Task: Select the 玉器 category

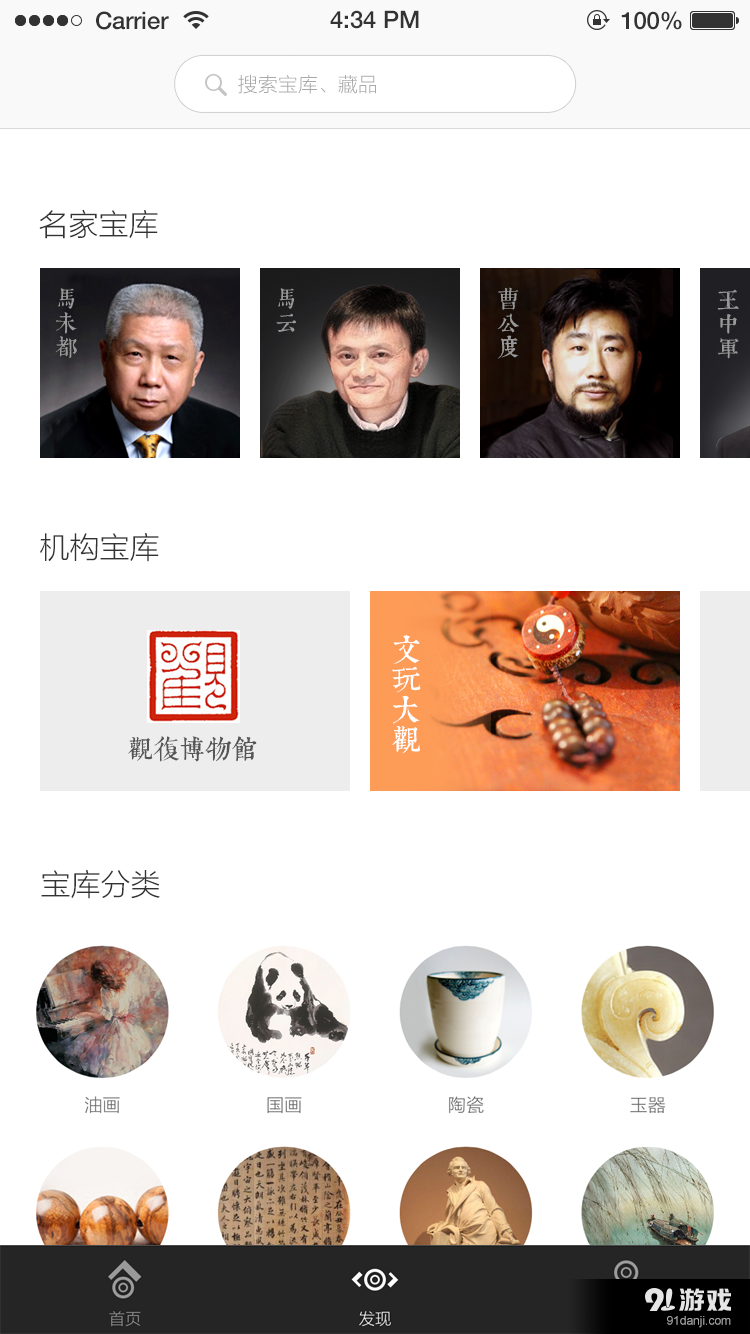Action: [648, 1012]
